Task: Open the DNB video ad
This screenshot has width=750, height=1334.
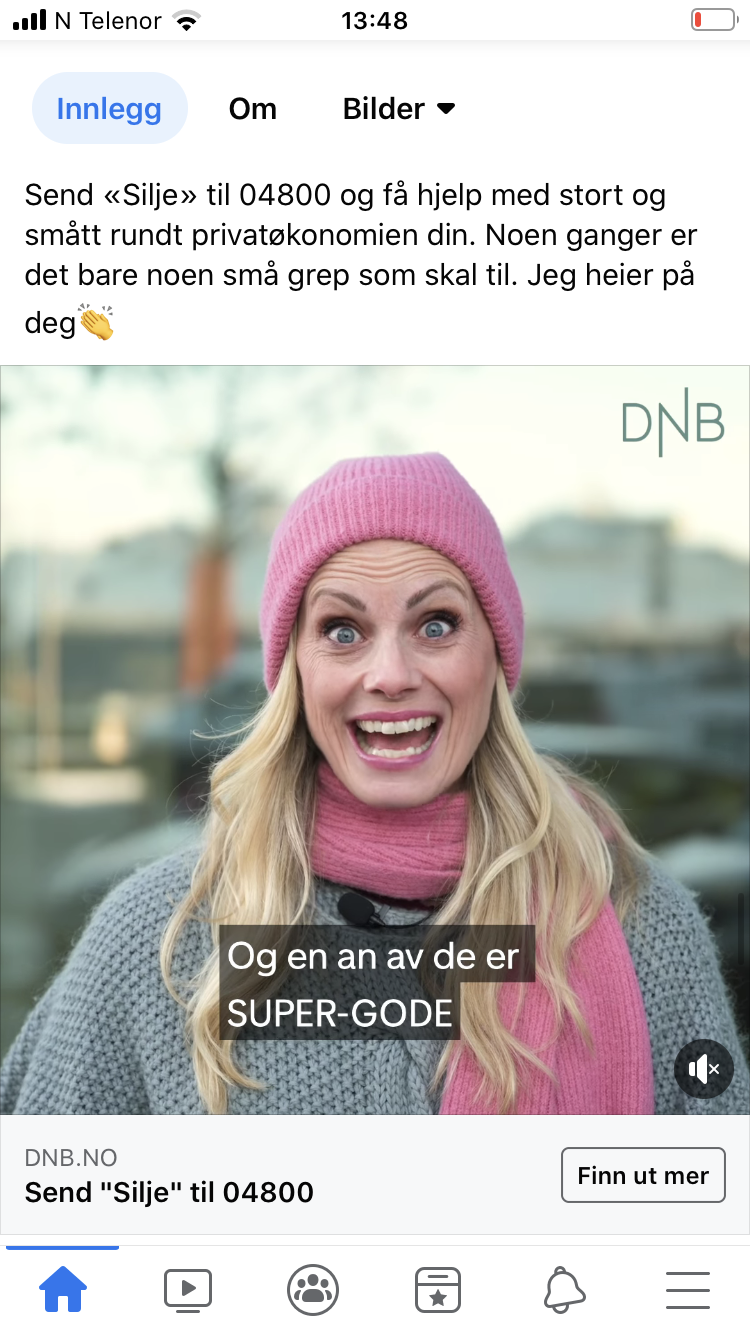Action: click(375, 740)
